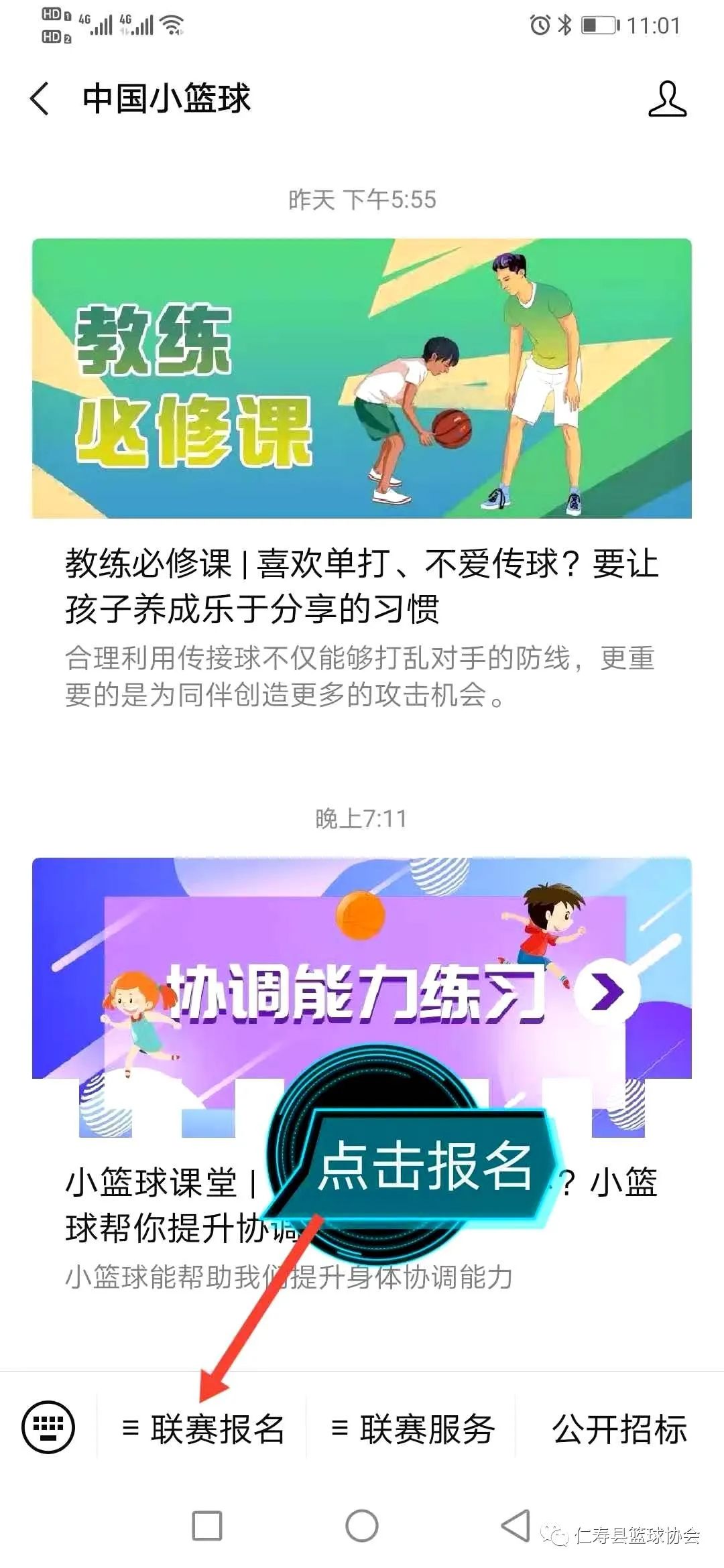This screenshot has height=1568, width=724.
Task: Tap the 公开招标 menu item
Action: [619, 1428]
